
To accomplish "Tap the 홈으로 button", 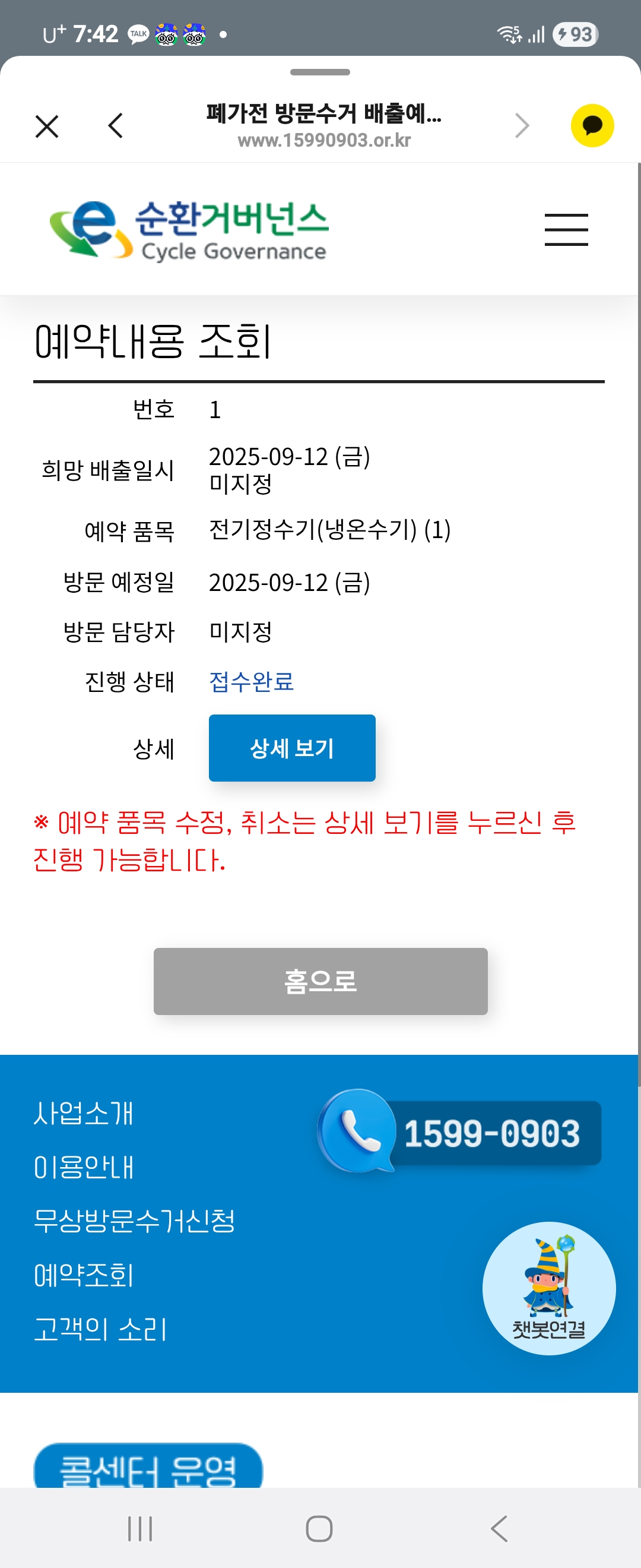I will 320,981.
